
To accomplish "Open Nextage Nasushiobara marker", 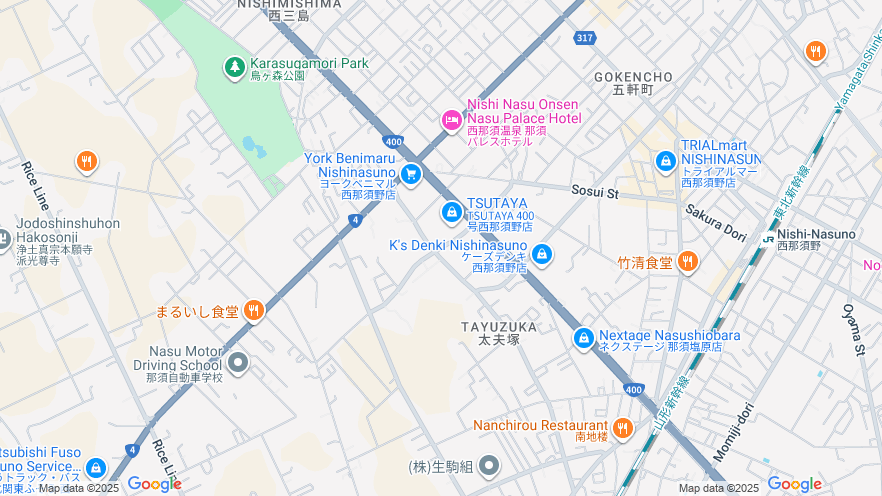I will 584,339.
